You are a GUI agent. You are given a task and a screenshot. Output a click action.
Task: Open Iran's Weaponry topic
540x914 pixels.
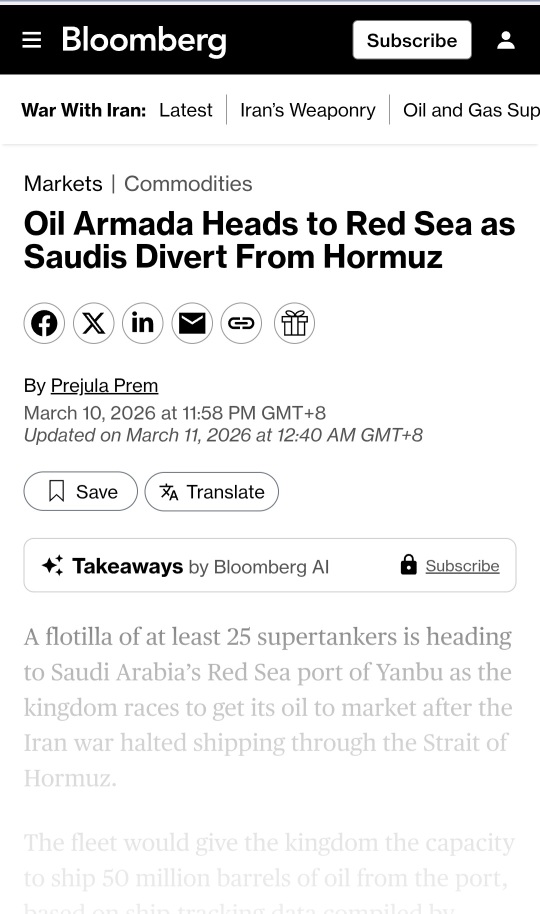[x=308, y=110]
